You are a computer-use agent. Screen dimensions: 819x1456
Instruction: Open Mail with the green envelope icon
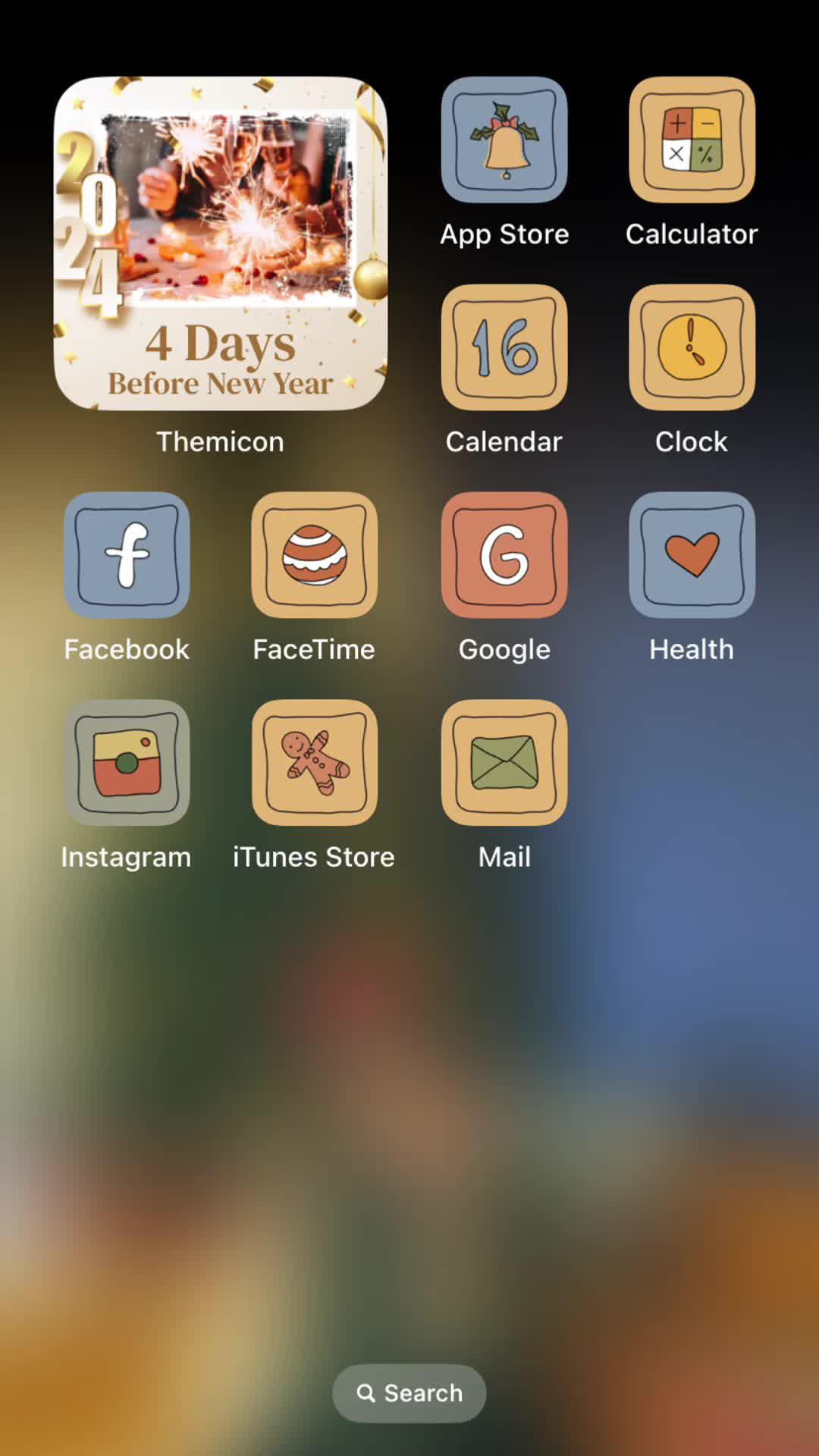click(504, 762)
